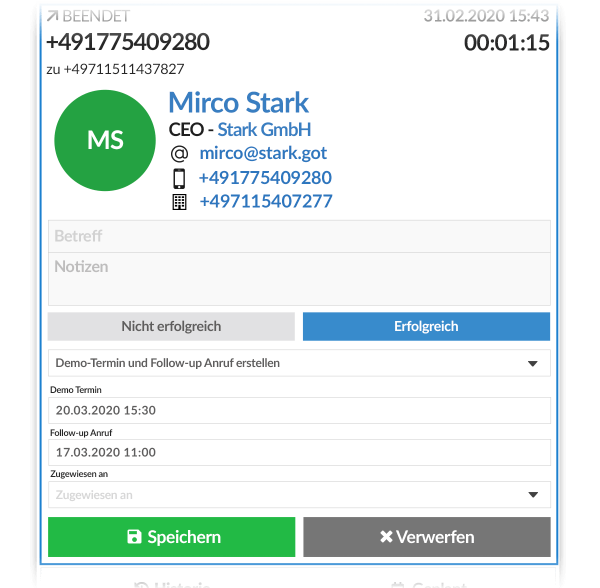The image size is (600, 588).
Task: Expand the Demo-Termin und Follow-up dropdown
Action: coord(299,363)
